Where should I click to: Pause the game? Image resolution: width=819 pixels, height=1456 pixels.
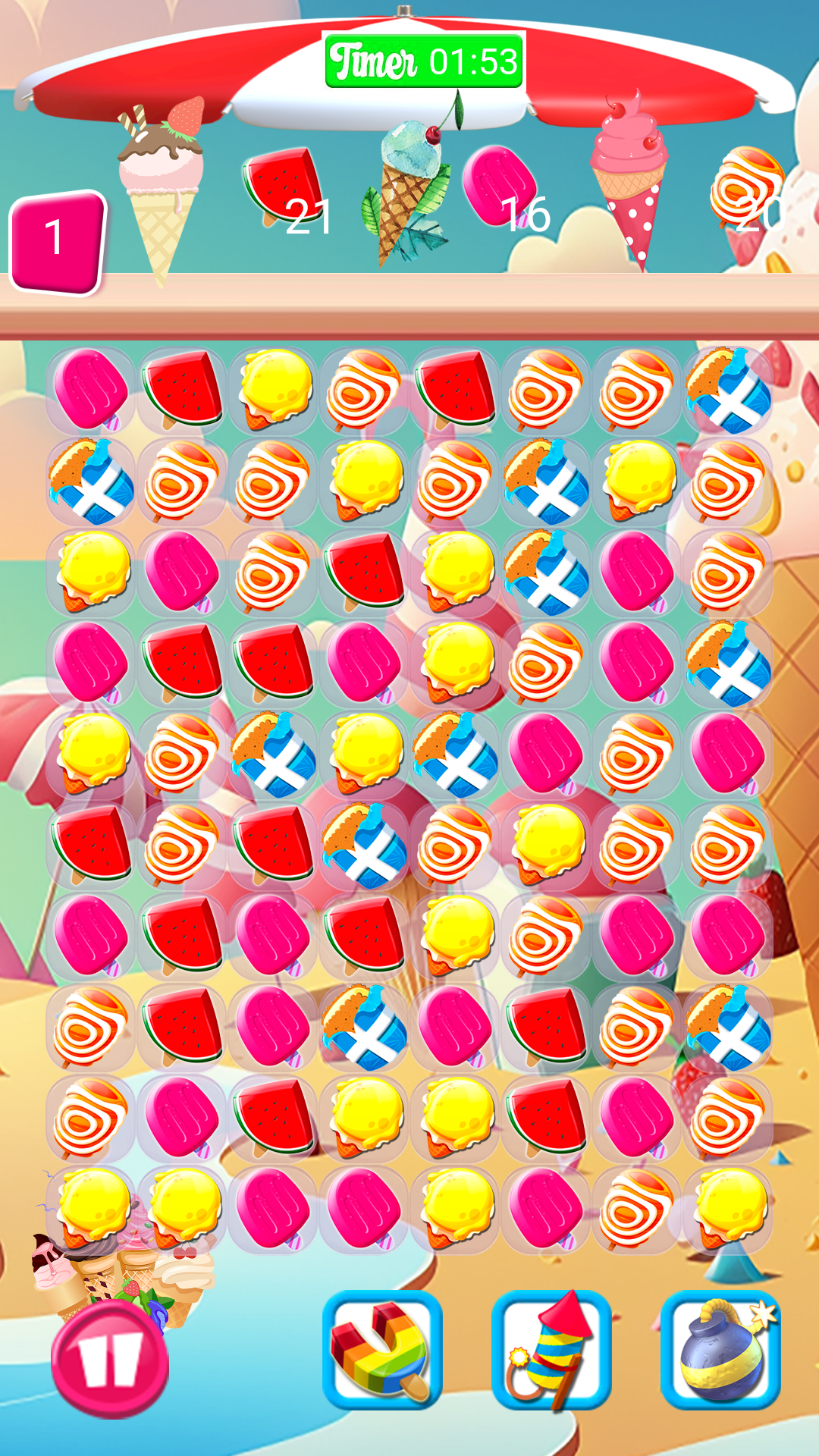(x=110, y=1360)
